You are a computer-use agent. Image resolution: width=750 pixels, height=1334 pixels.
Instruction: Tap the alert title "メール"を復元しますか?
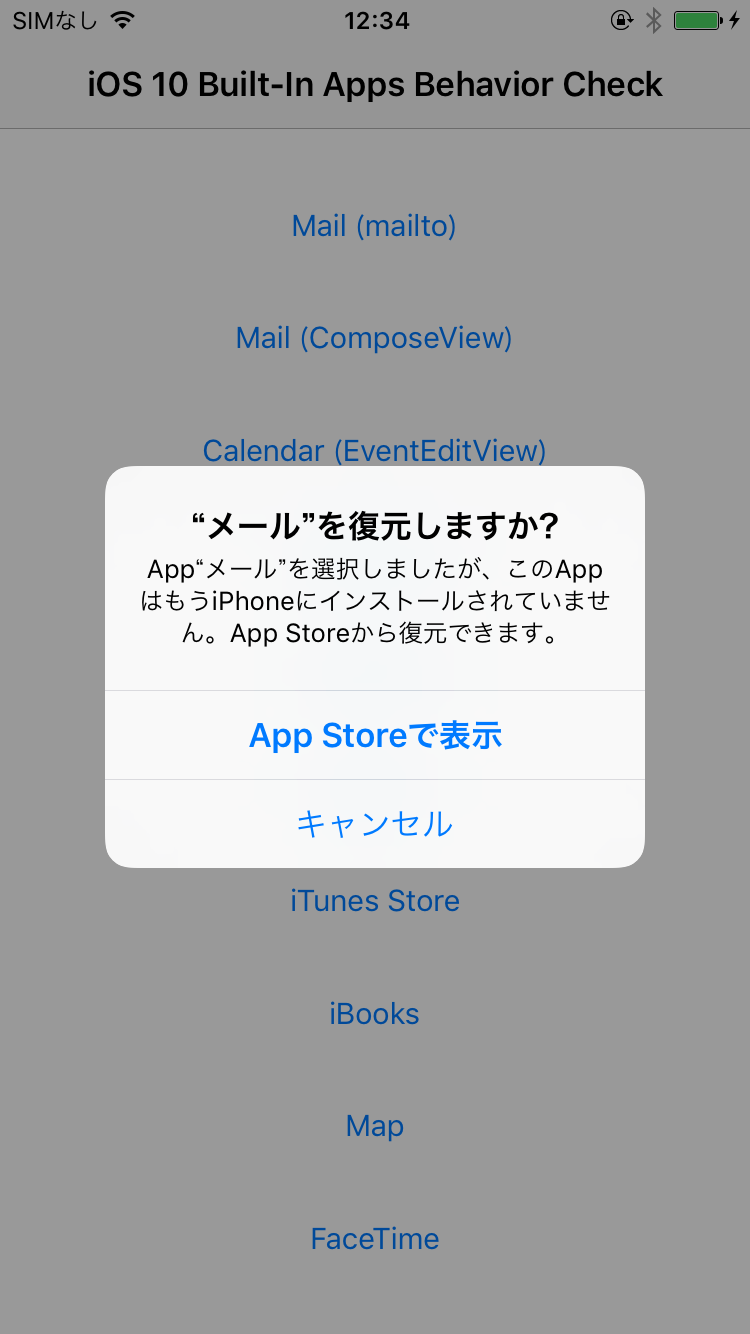coord(374,522)
